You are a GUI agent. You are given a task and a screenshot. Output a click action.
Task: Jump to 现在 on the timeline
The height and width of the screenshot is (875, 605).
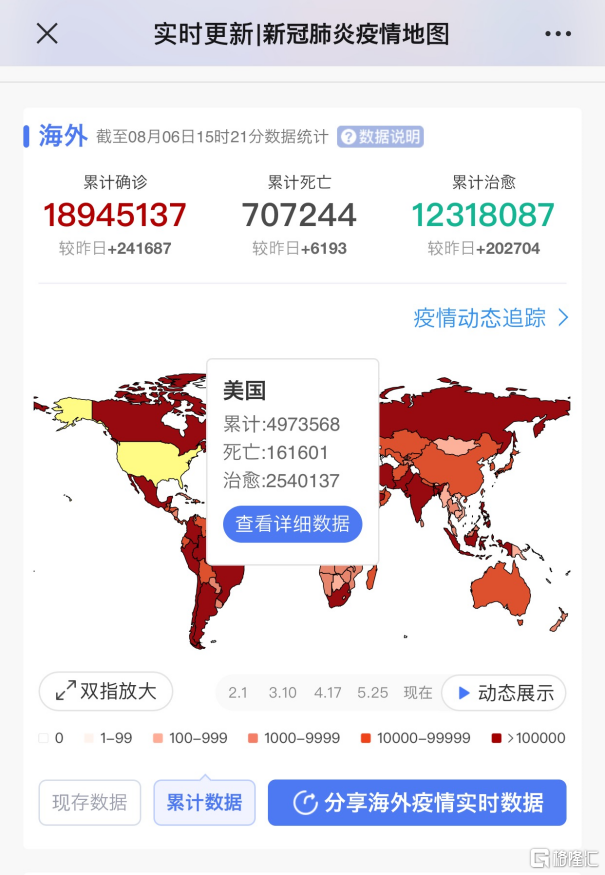click(x=418, y=692)
